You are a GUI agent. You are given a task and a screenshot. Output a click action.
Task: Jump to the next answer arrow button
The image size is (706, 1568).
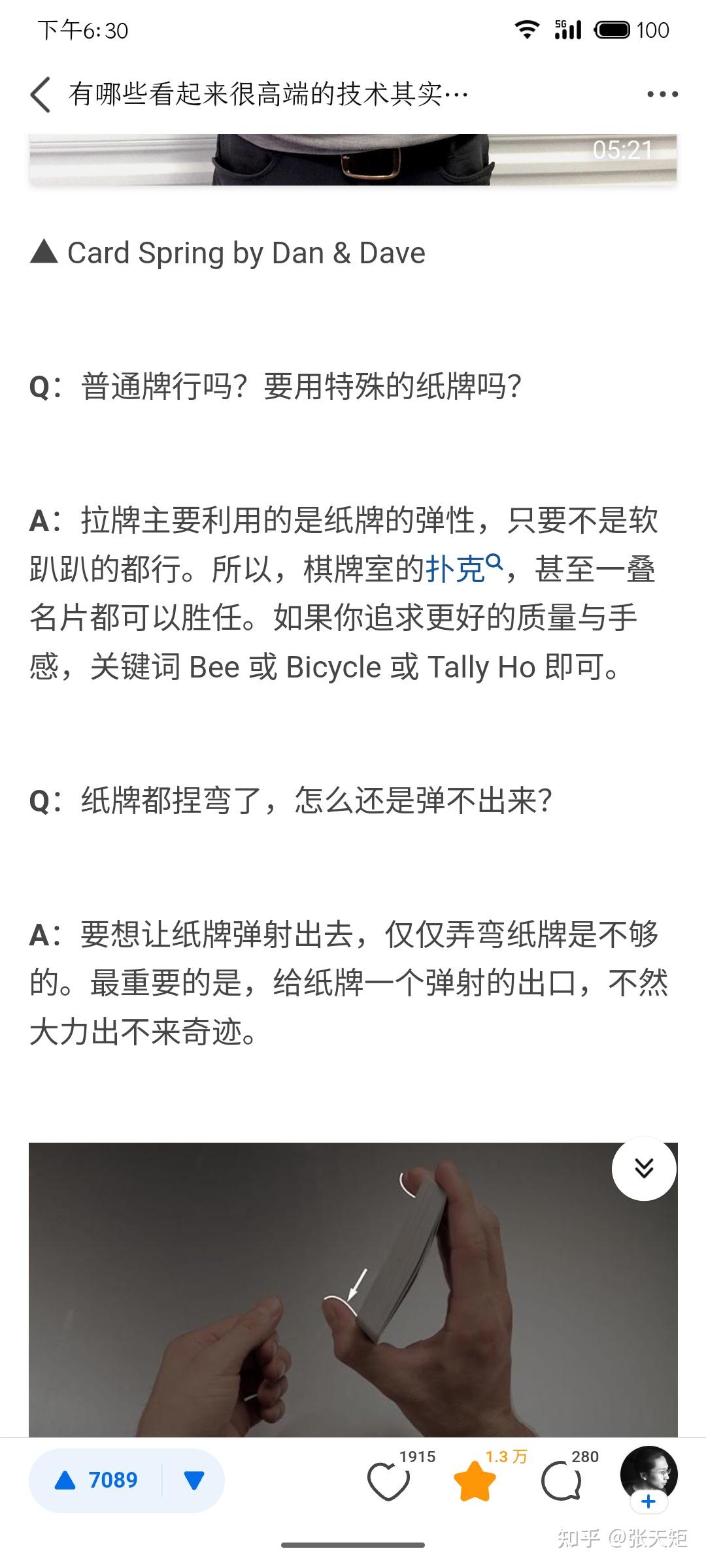tap(643, 1168)
